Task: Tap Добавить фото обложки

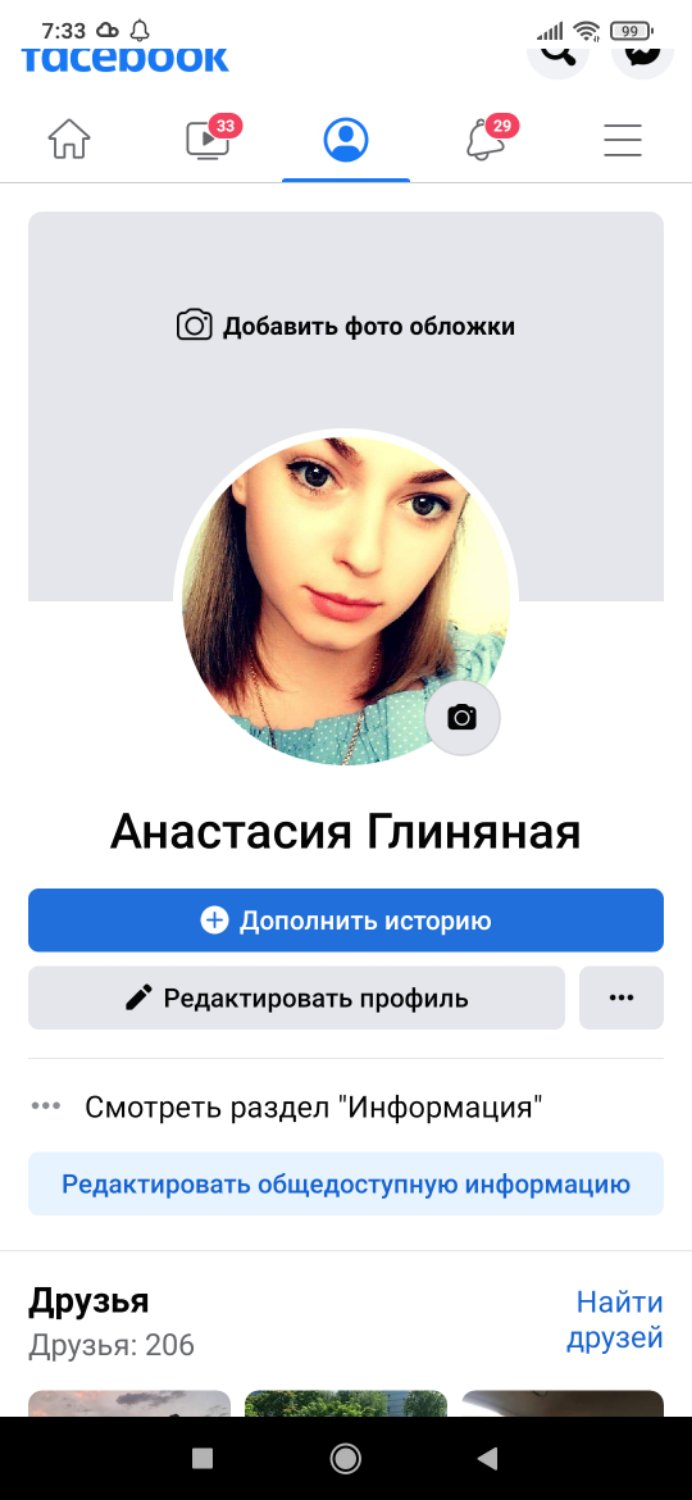Action: 346,326
